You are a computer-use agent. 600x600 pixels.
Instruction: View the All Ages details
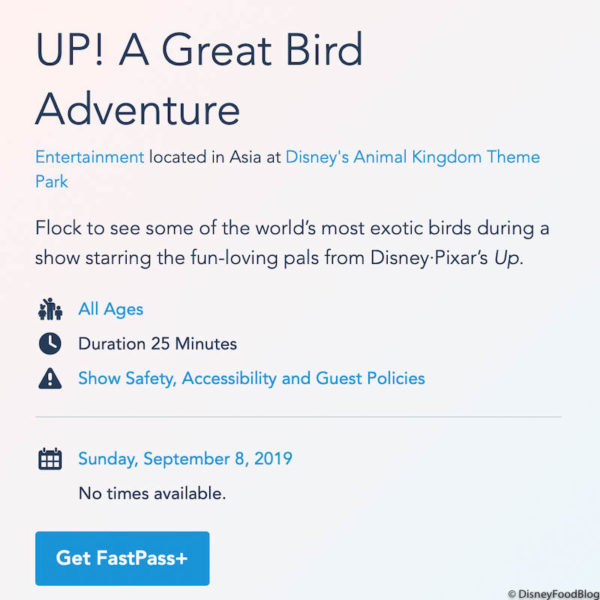(x=111, y=310)
